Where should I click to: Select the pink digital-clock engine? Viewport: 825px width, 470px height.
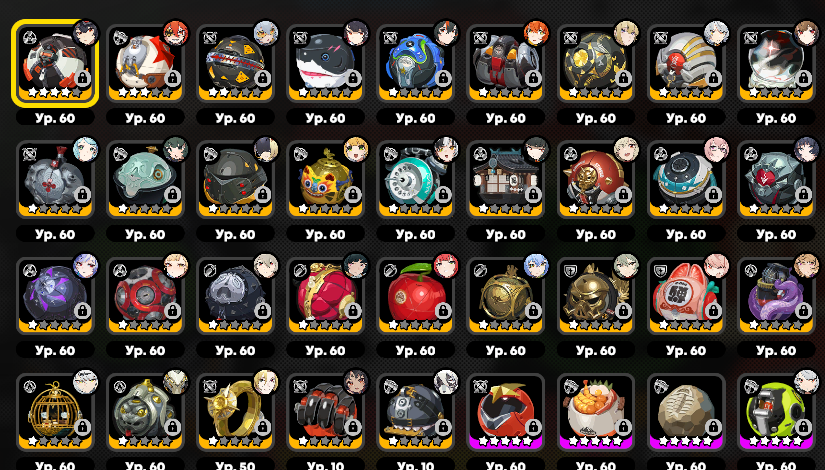coord(685,293)
